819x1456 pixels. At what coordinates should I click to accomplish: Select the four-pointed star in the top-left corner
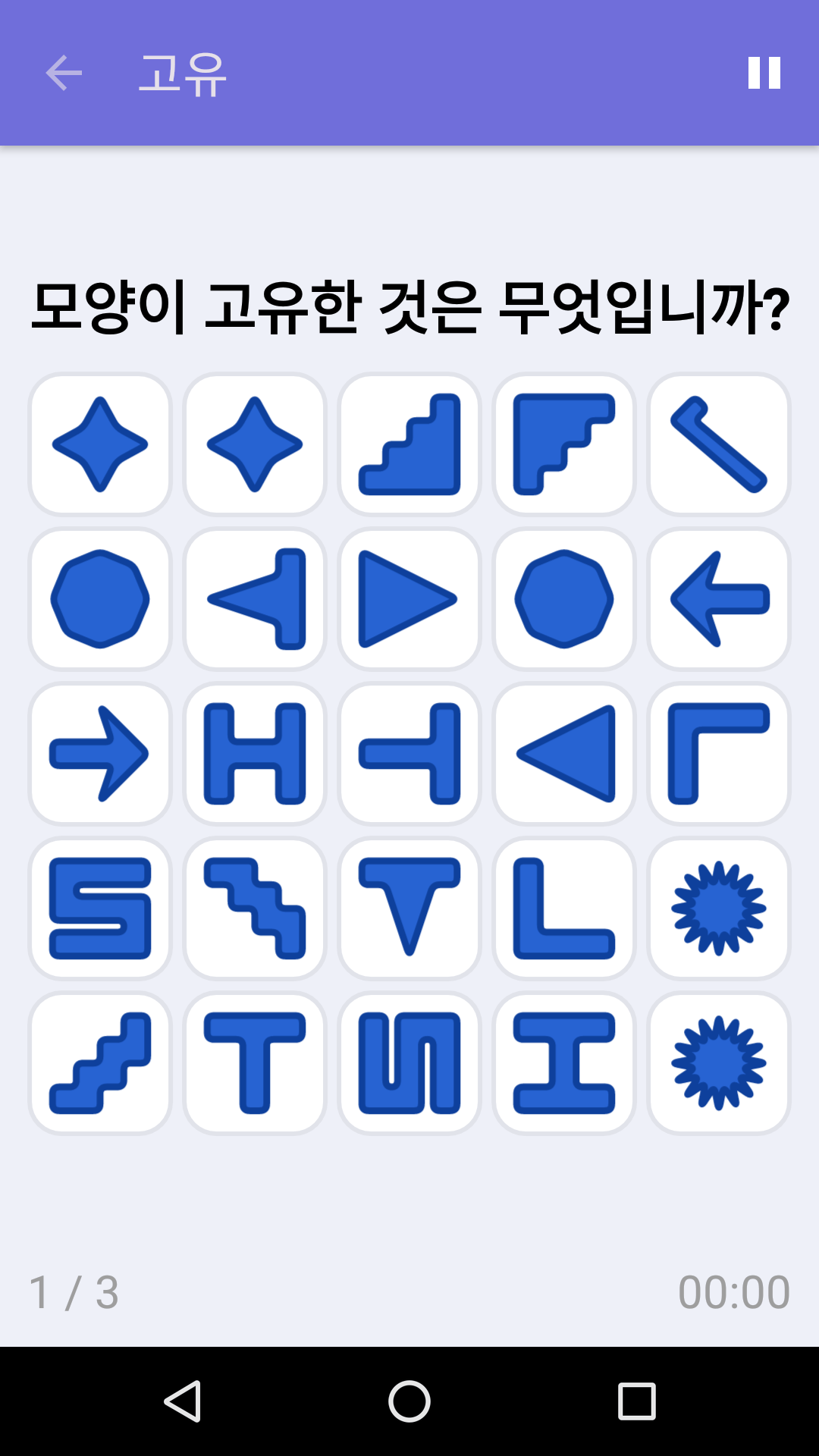point(99,444)
